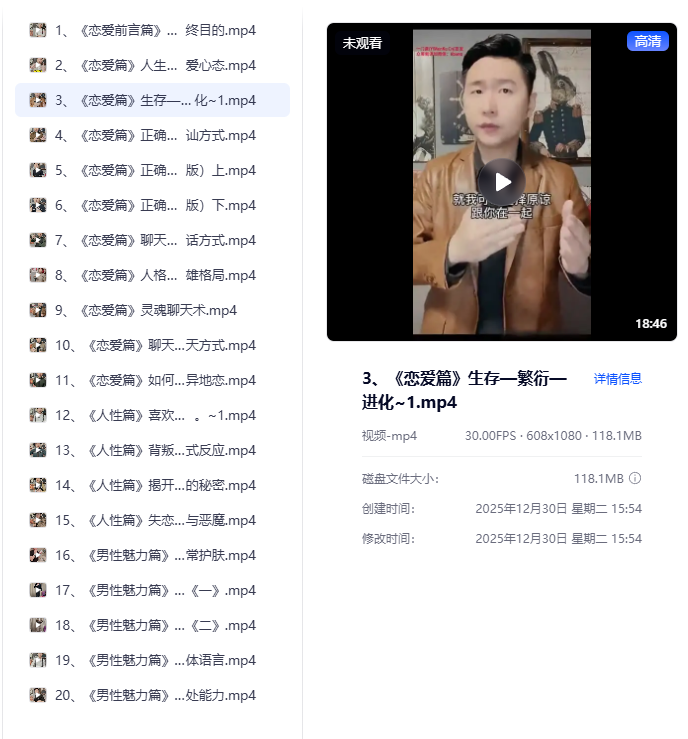Screen dimensions: 688x739
Task: Open file 15、《人性篇》失恋…与恶魔.mp4
Action: click(x=155, y=520)
